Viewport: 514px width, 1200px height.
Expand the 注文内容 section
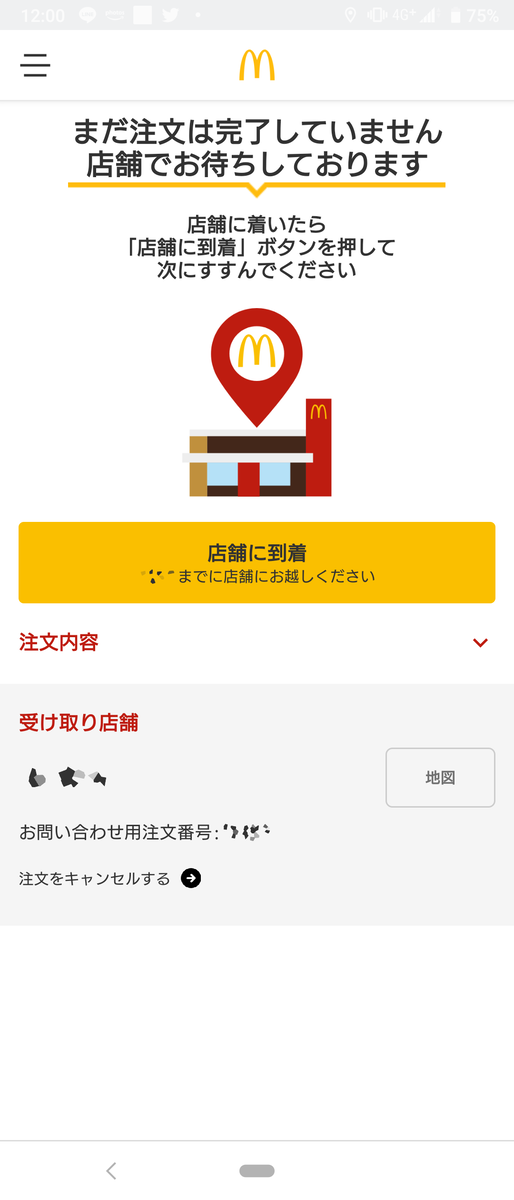point(257,642)
